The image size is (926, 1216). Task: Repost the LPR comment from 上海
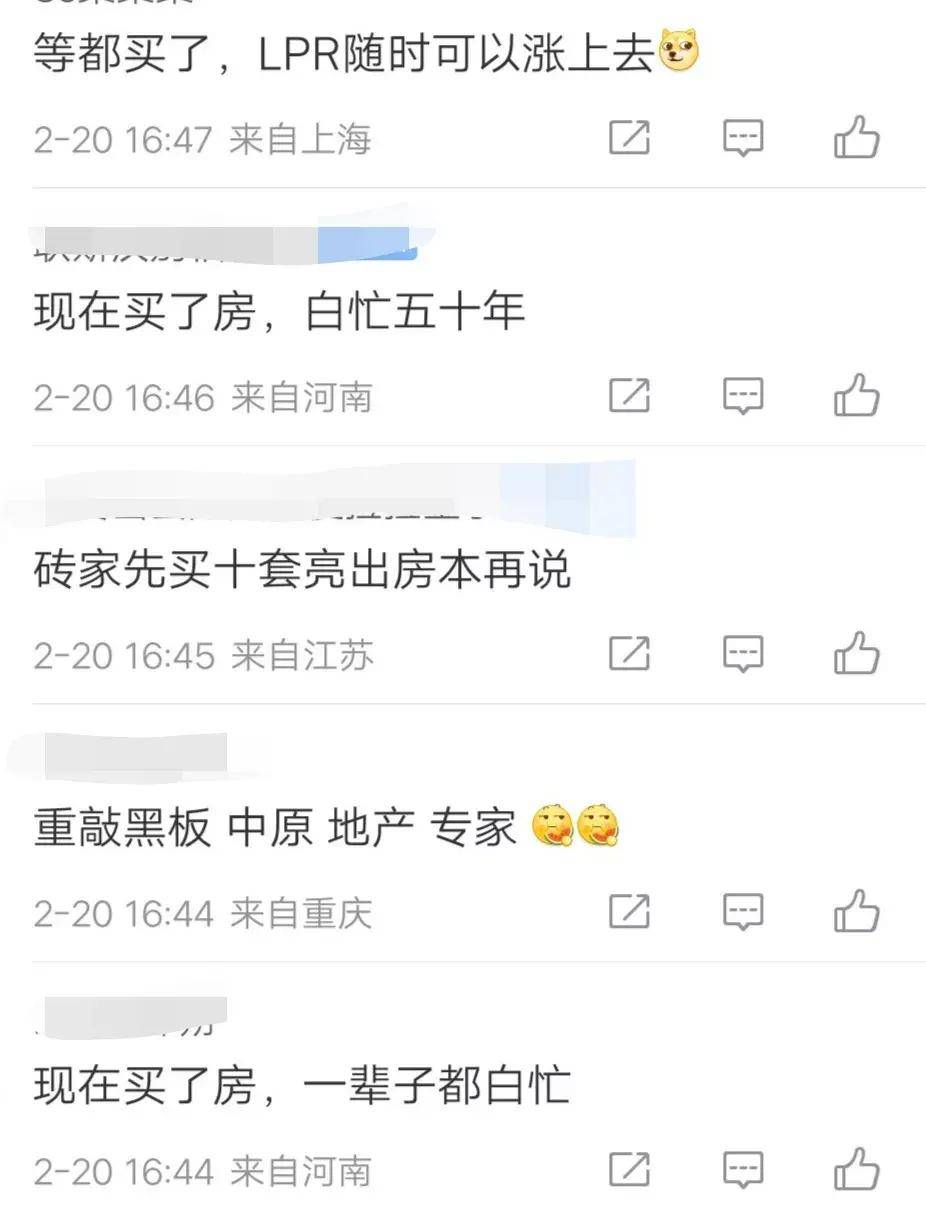pyautogui.click(x=629, y=138)
